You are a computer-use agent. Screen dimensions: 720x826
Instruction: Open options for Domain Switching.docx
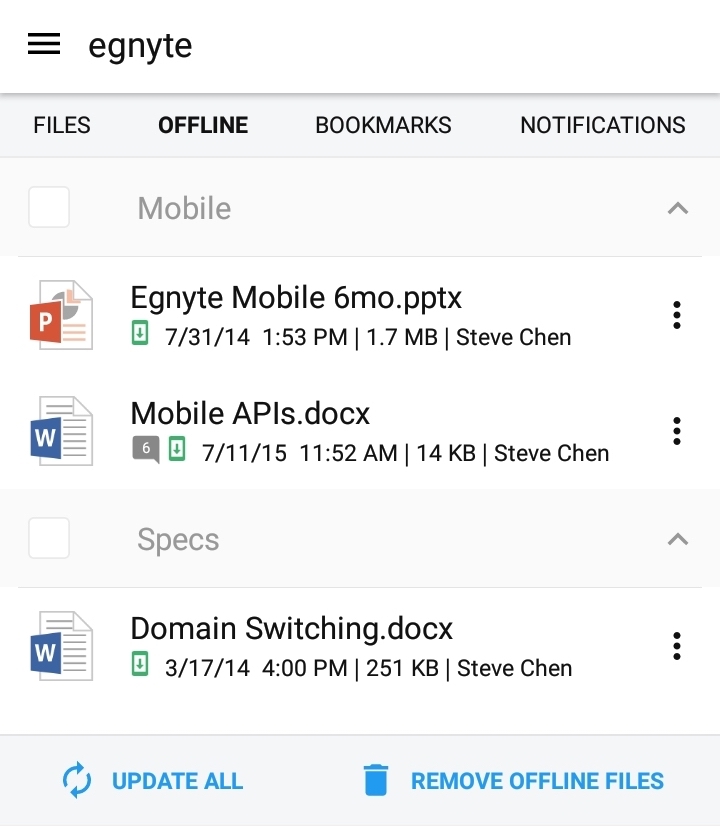point(677,646)
